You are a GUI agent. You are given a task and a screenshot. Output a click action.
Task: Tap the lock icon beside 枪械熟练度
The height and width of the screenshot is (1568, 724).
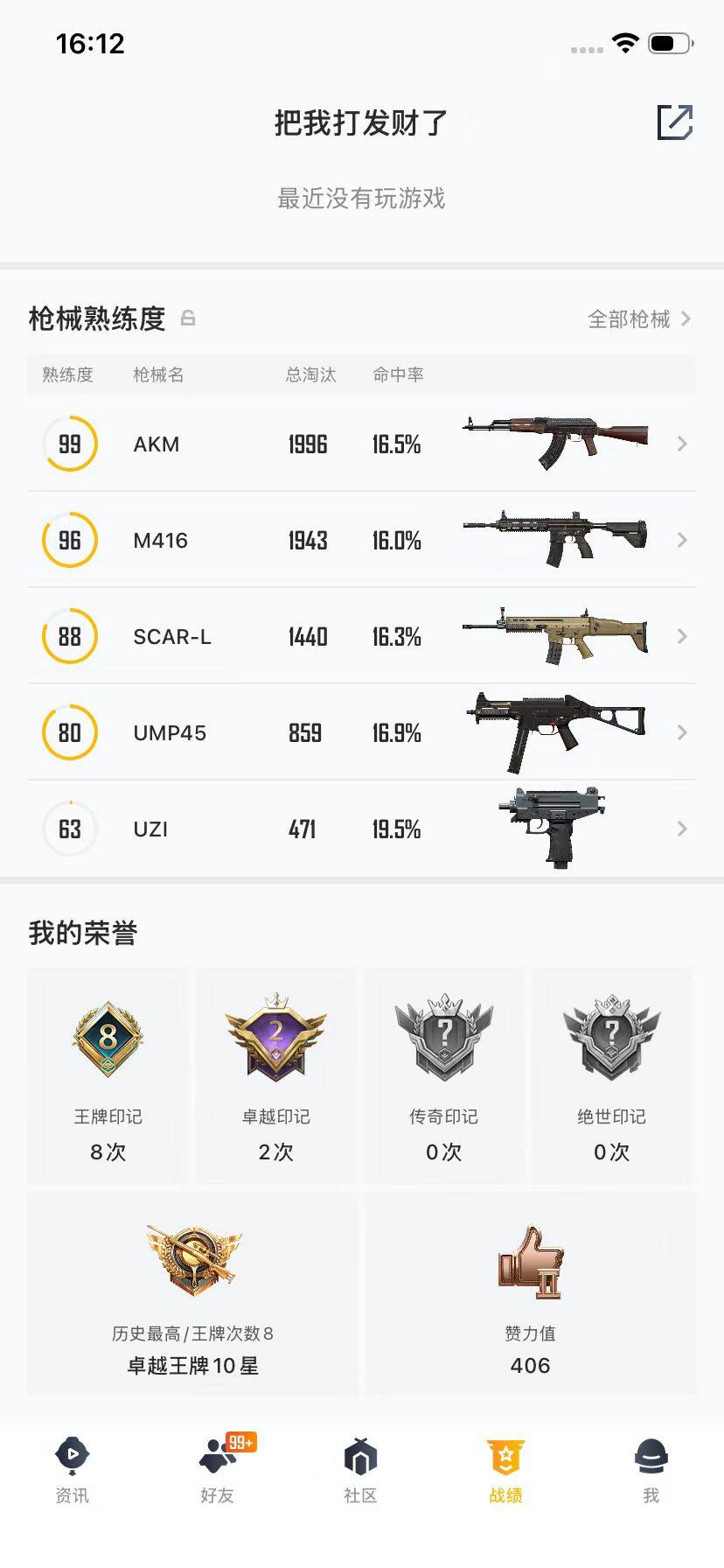pos(188,318)
